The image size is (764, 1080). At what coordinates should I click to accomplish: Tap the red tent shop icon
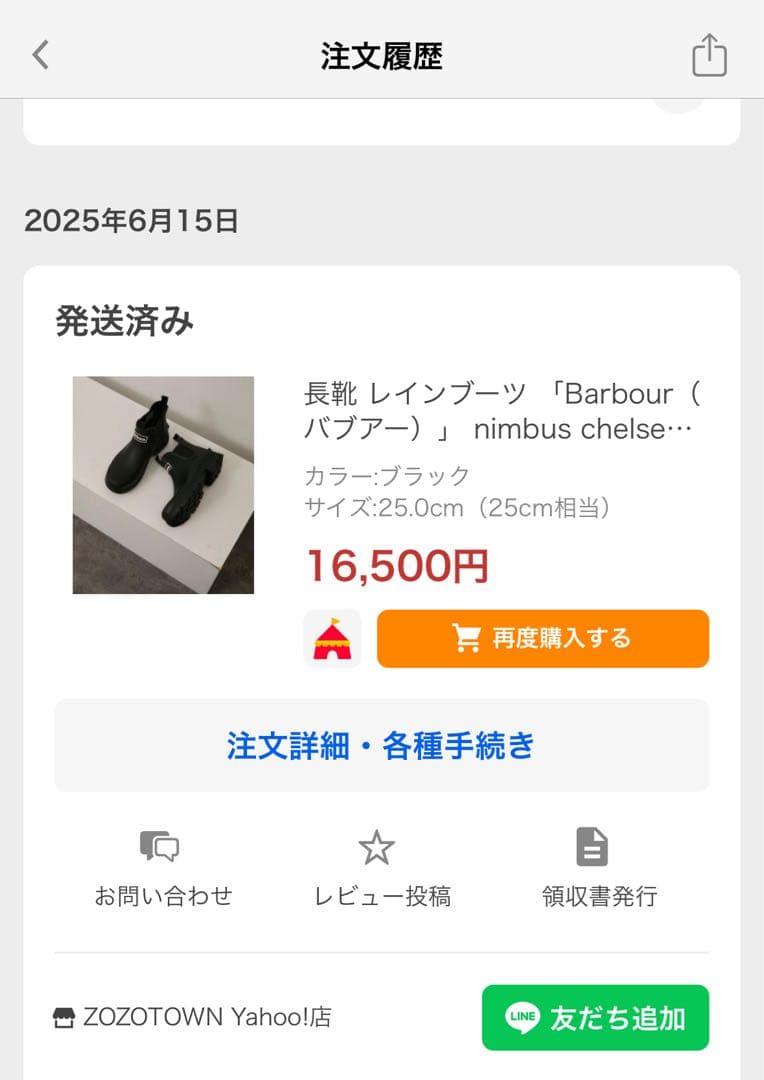[331, 638]
